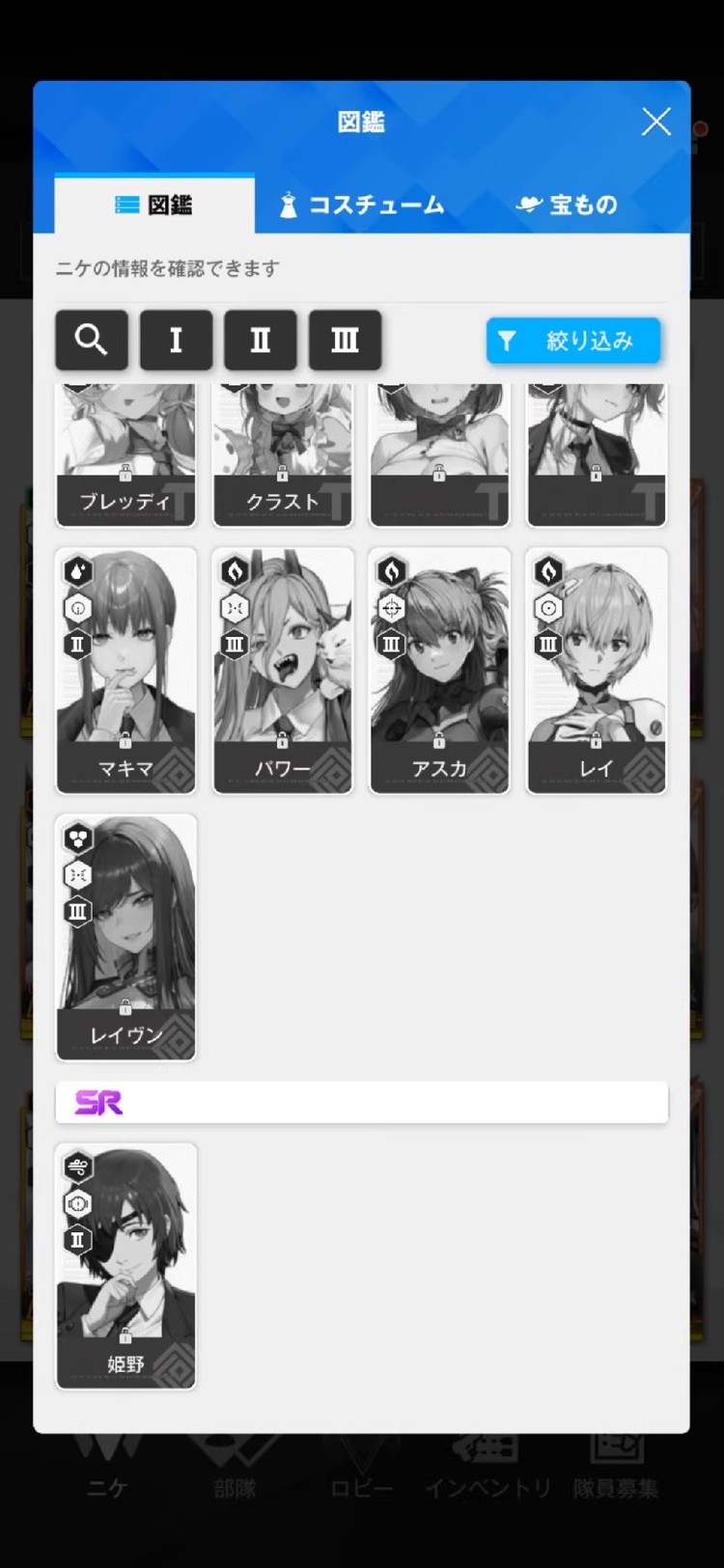The image size is (724, 1568).
Task: View the マキマ character card
Action: 125,671
